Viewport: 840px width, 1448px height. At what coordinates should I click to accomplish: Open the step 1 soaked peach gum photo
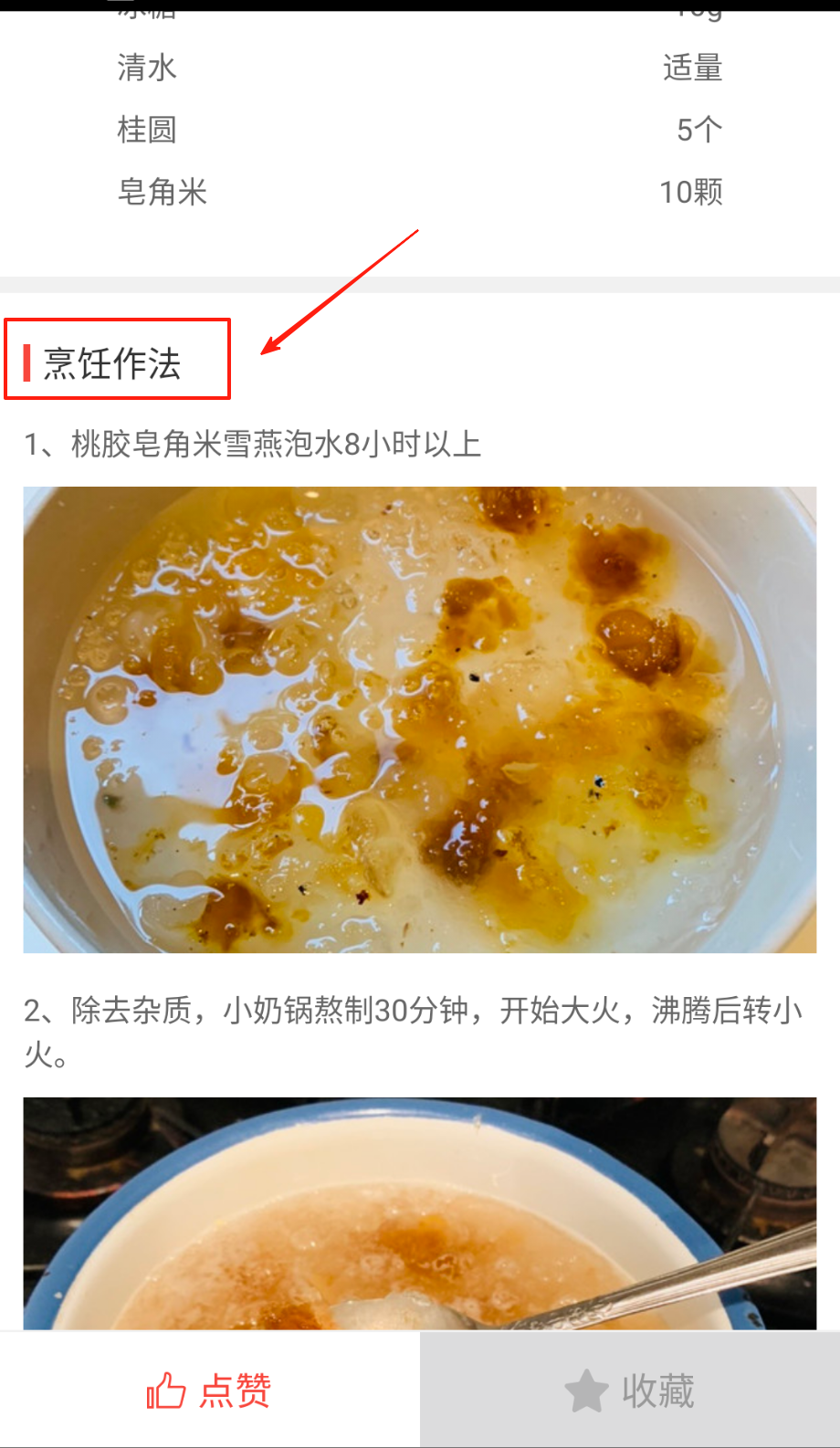tap(420, 719)
